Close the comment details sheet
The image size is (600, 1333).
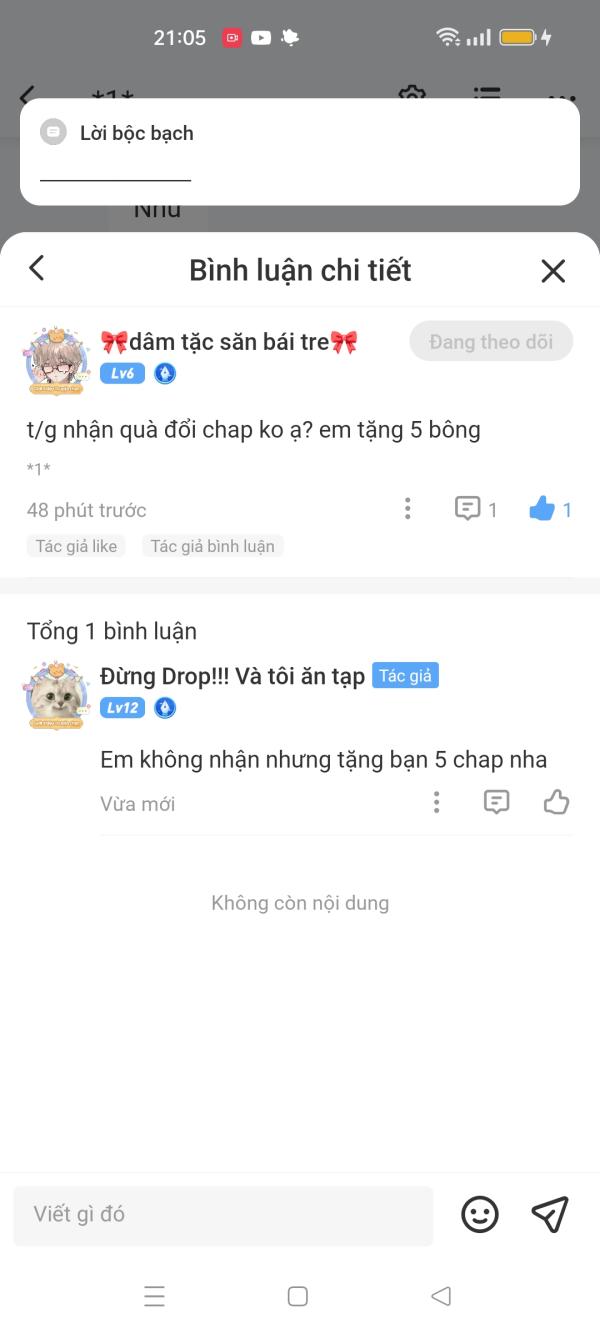click(x=553, y=271)
